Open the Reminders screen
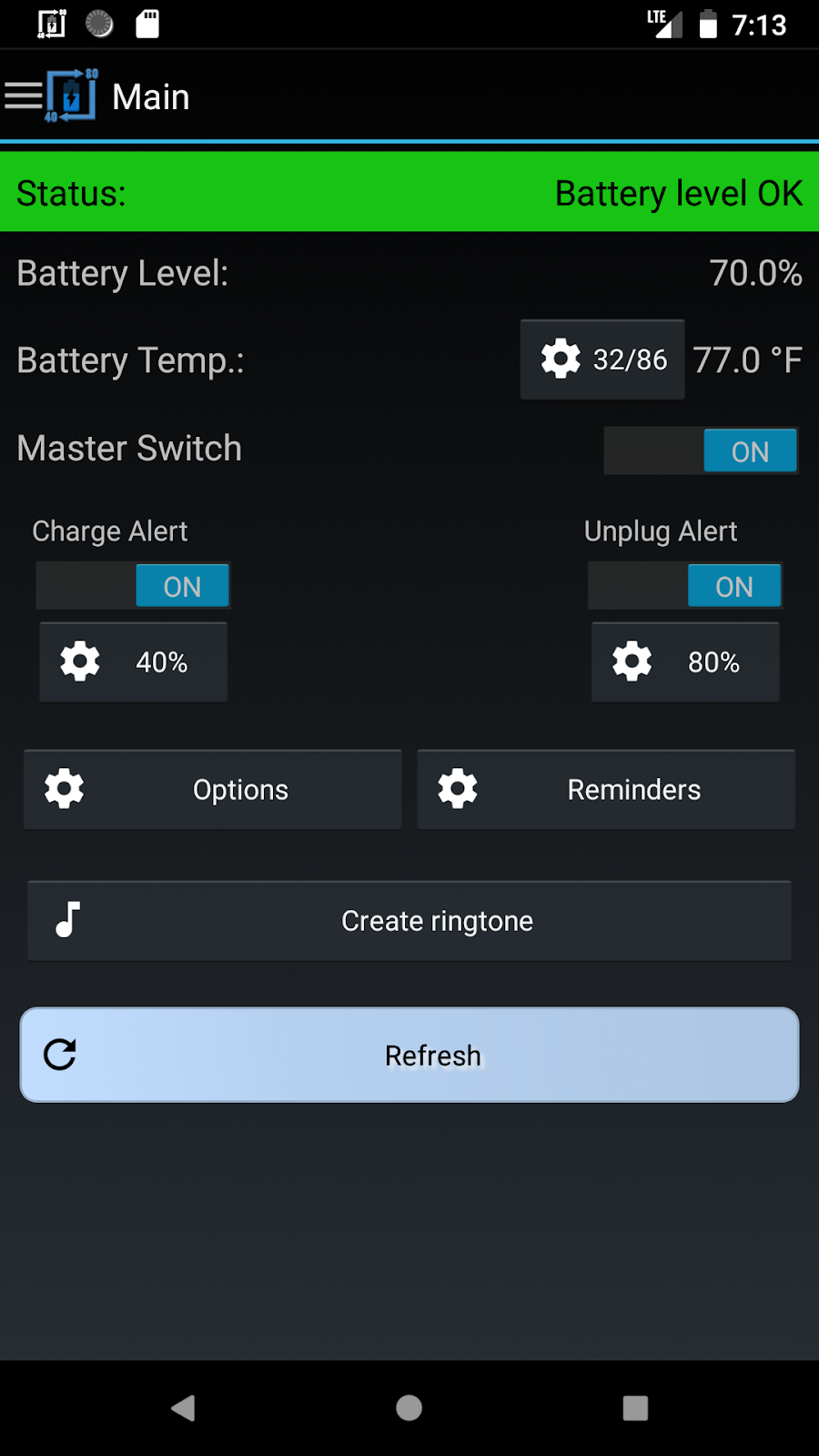Image resolution: width=819 pixels, height=1456 pixels. (605, 789)
